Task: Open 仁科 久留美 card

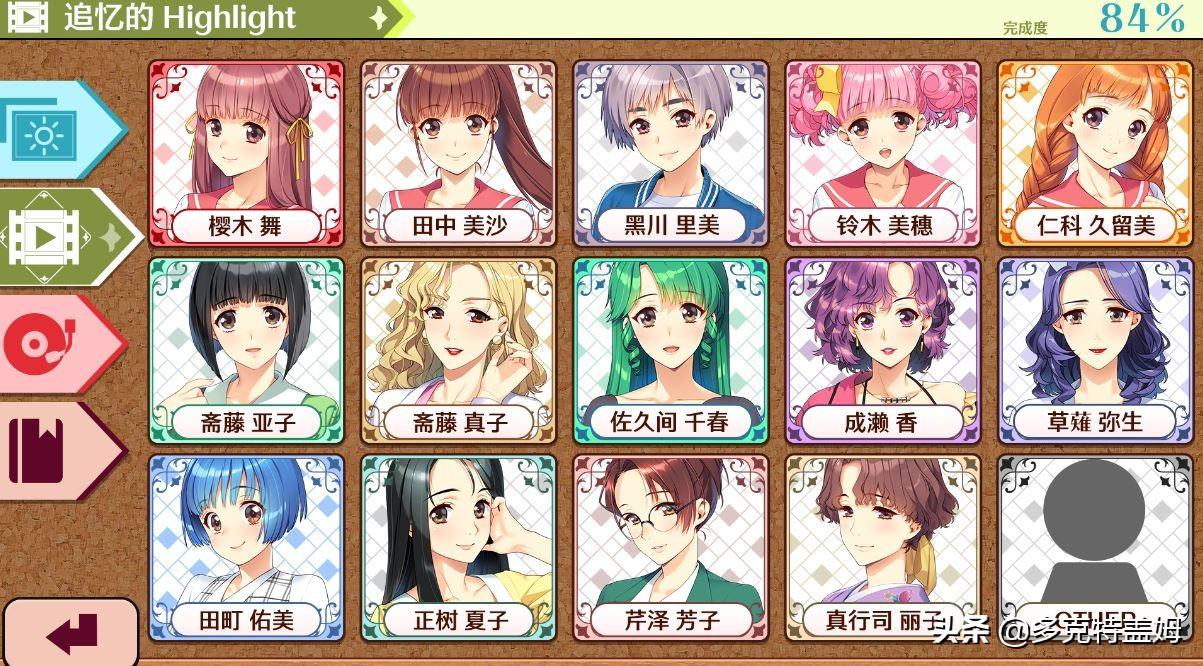Action: point(1094,153)
